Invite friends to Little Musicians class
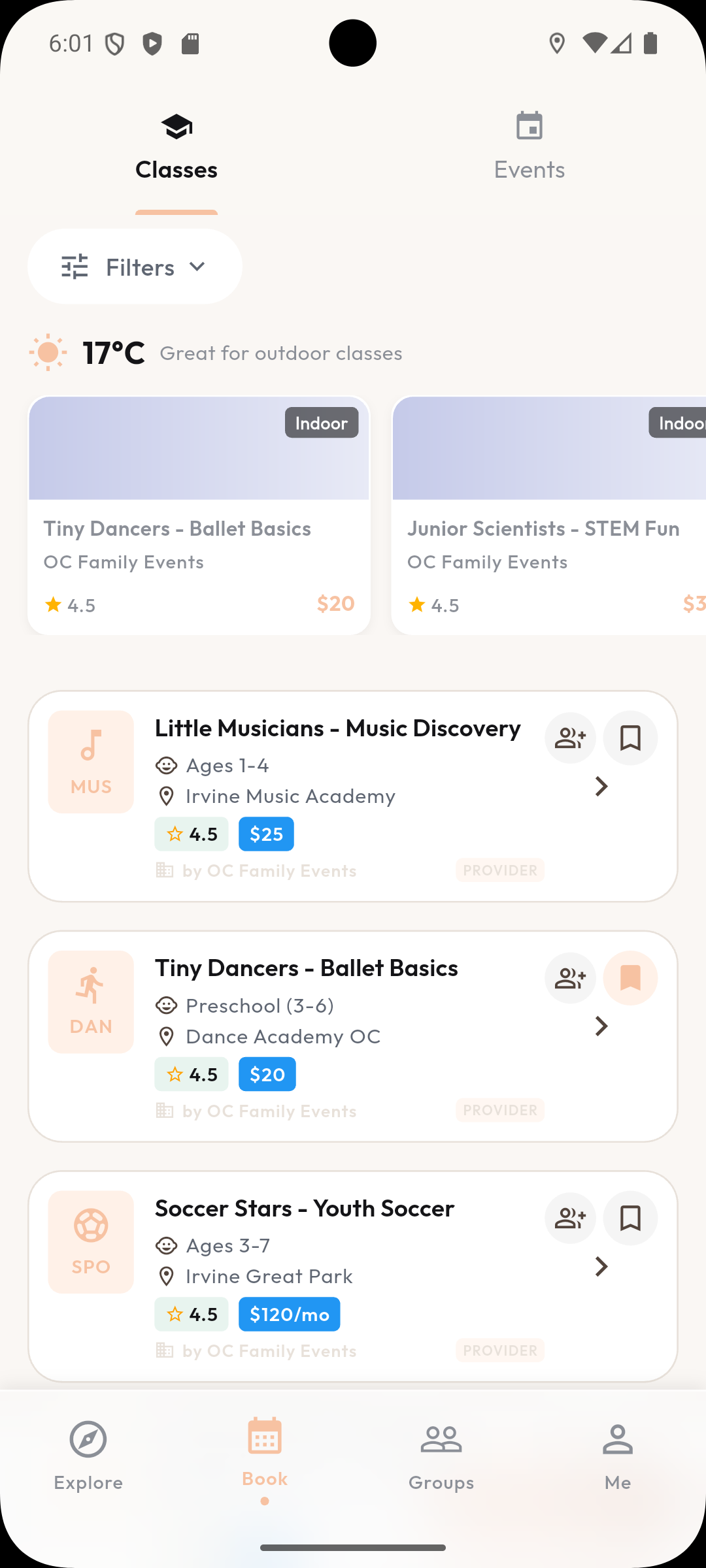706x1568 pixels. coord(570,738)
